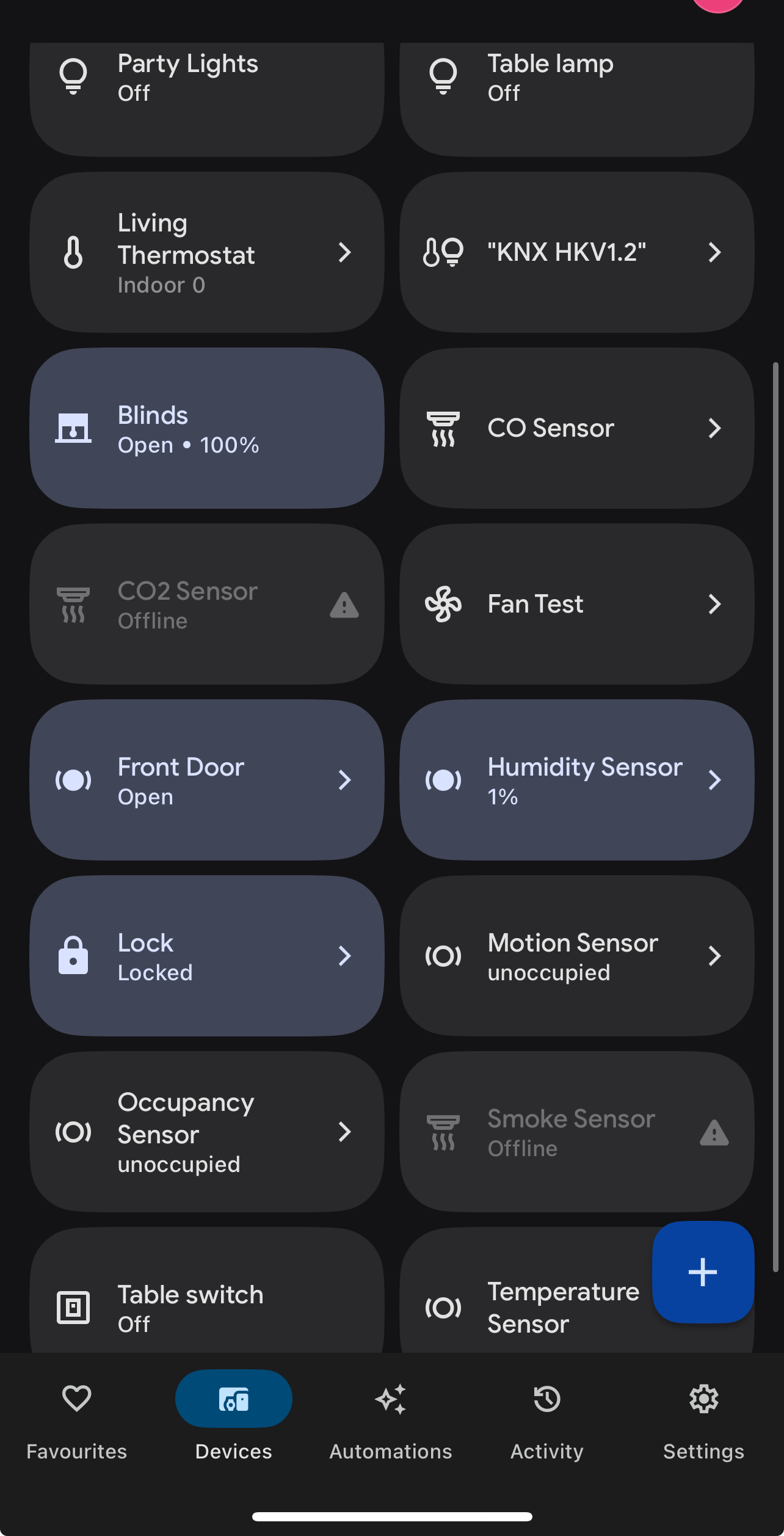Open the Front Door sensor
Viewport: 784px width, 1536px height.
point(206,780)
